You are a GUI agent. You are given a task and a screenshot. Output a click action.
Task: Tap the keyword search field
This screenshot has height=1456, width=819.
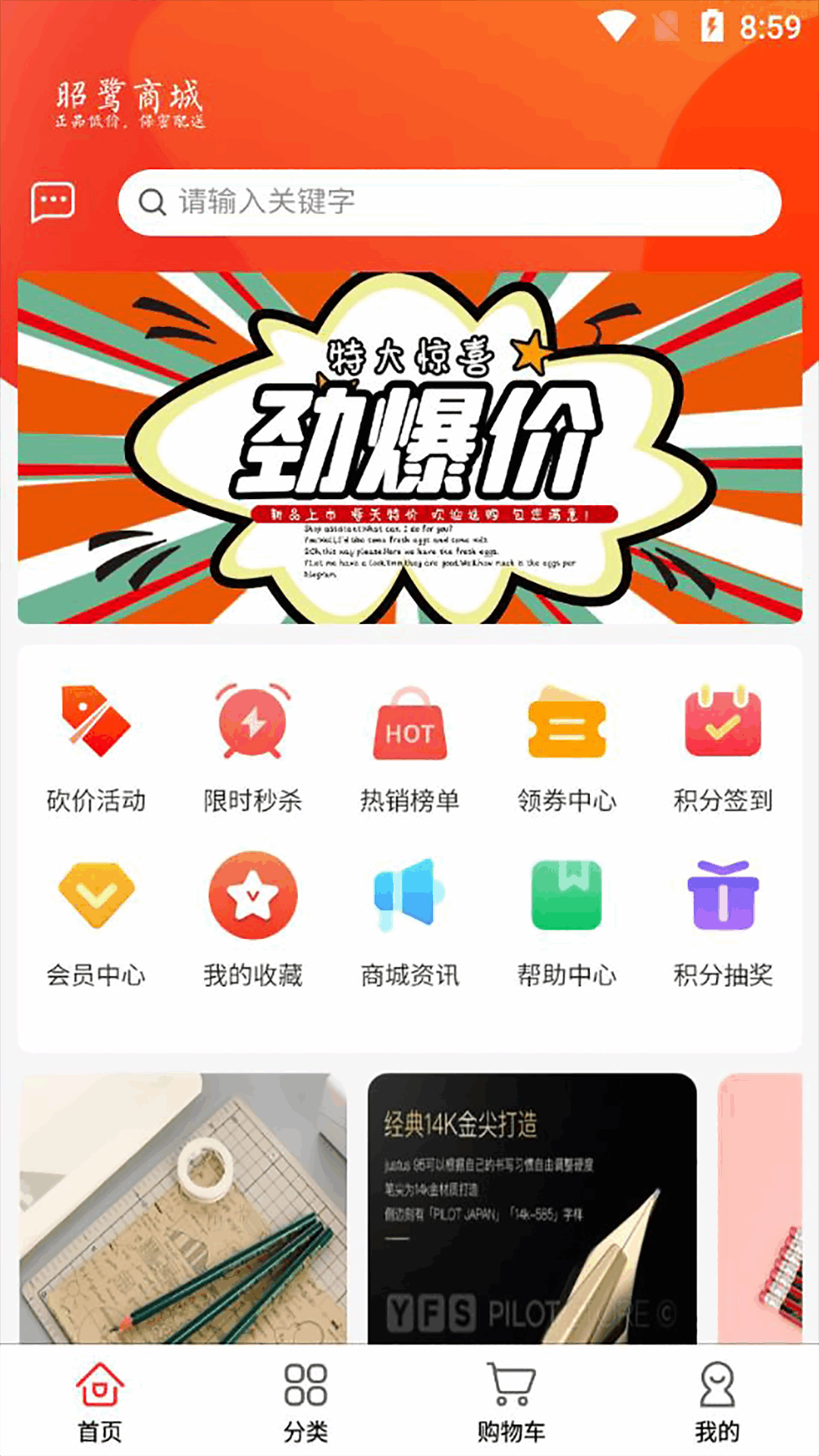[449, 202]
